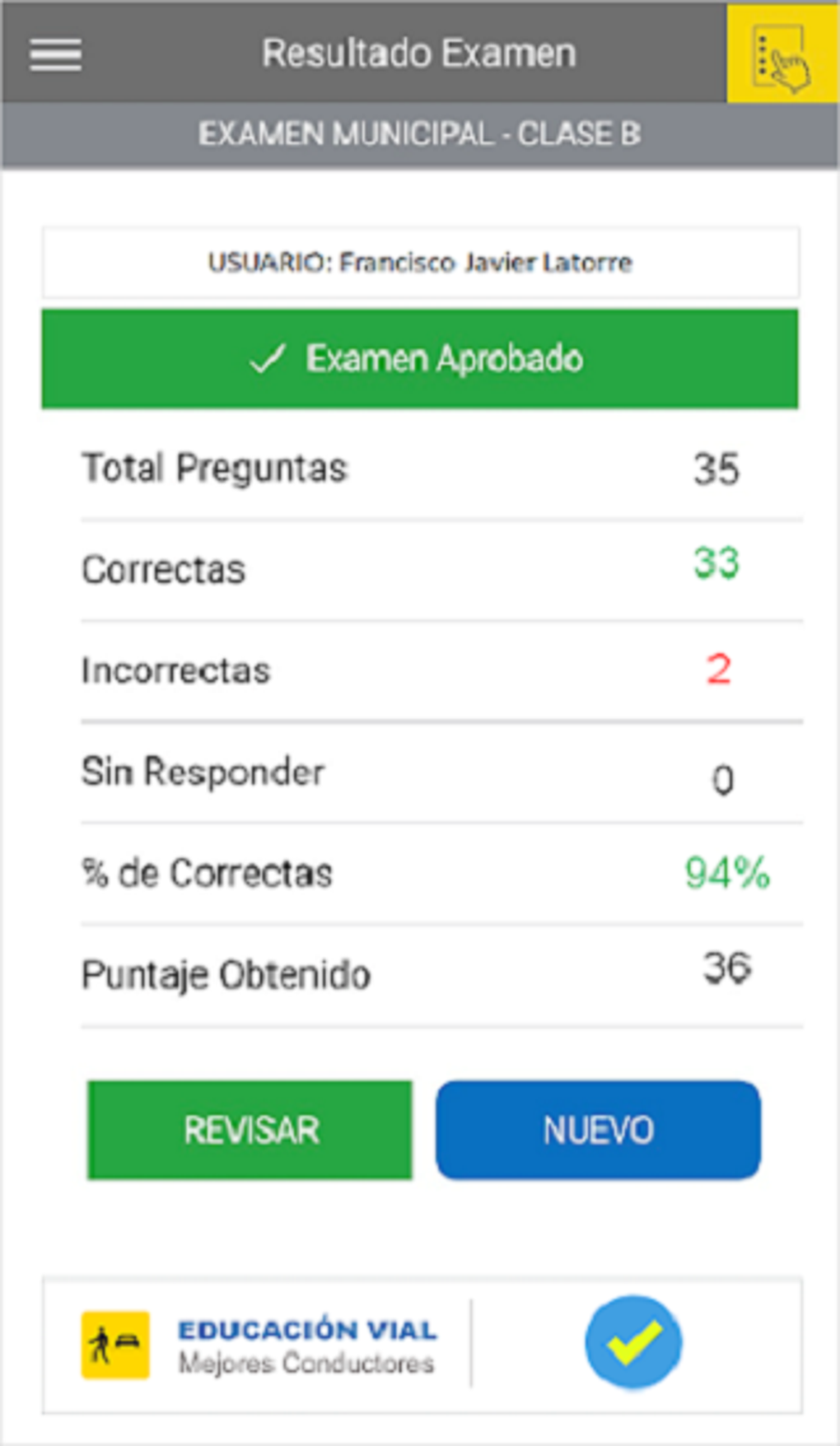The height and width of the screenshot is (1446, 840).
Task: Click the USUARIO Francisco Javier Latorre field
Action: [x=418, y=262]
